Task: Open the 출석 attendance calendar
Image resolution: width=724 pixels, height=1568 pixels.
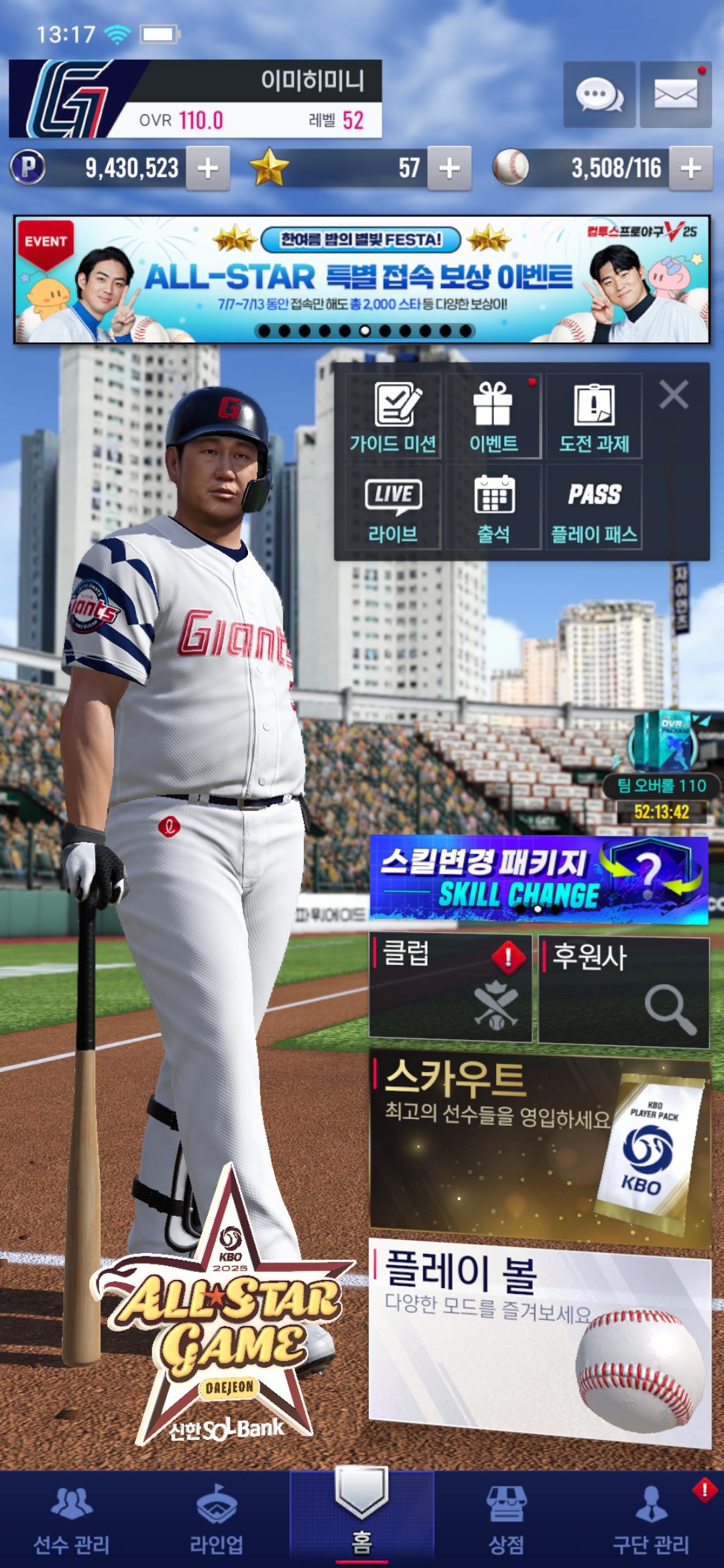Action: coord(493,508)
